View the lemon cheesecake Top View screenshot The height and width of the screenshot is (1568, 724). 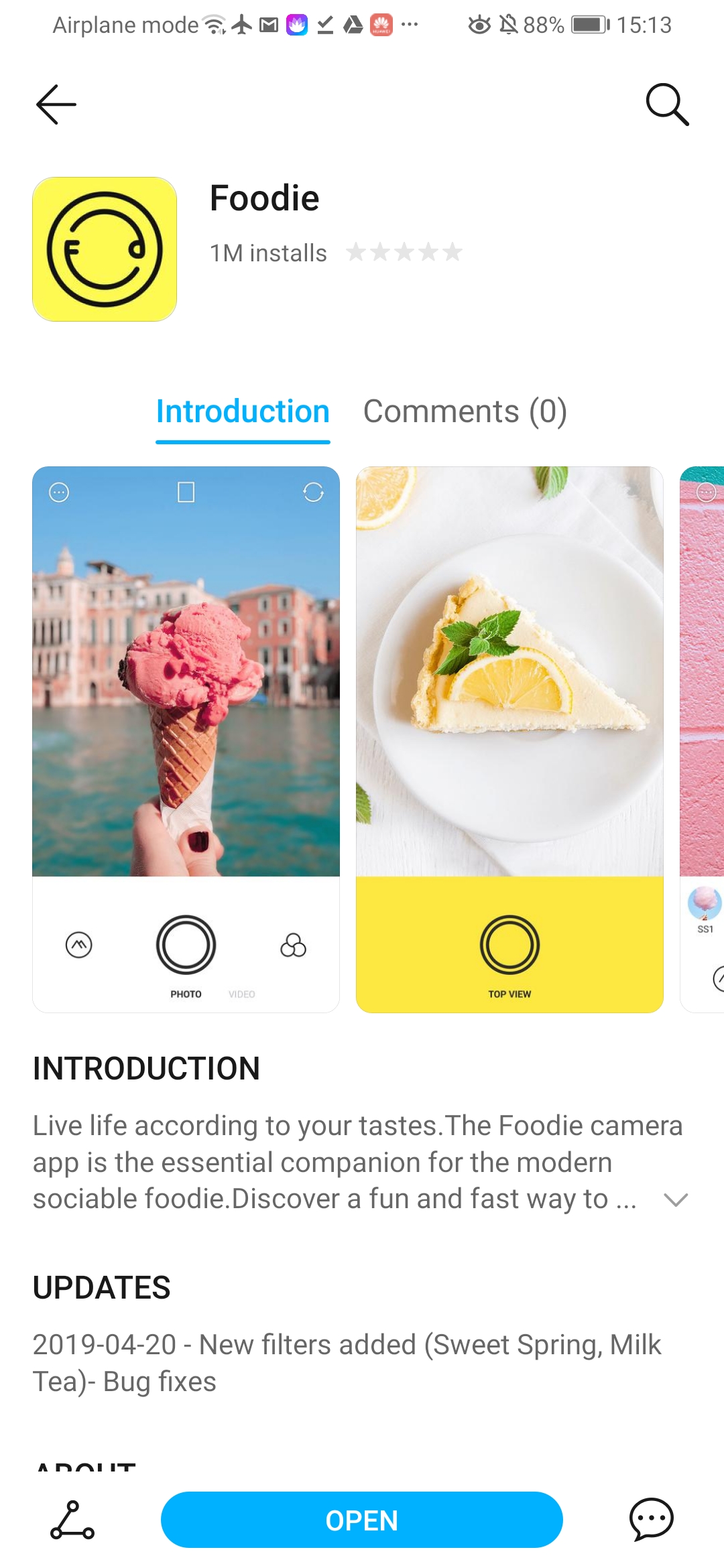(x=509, y=737)
